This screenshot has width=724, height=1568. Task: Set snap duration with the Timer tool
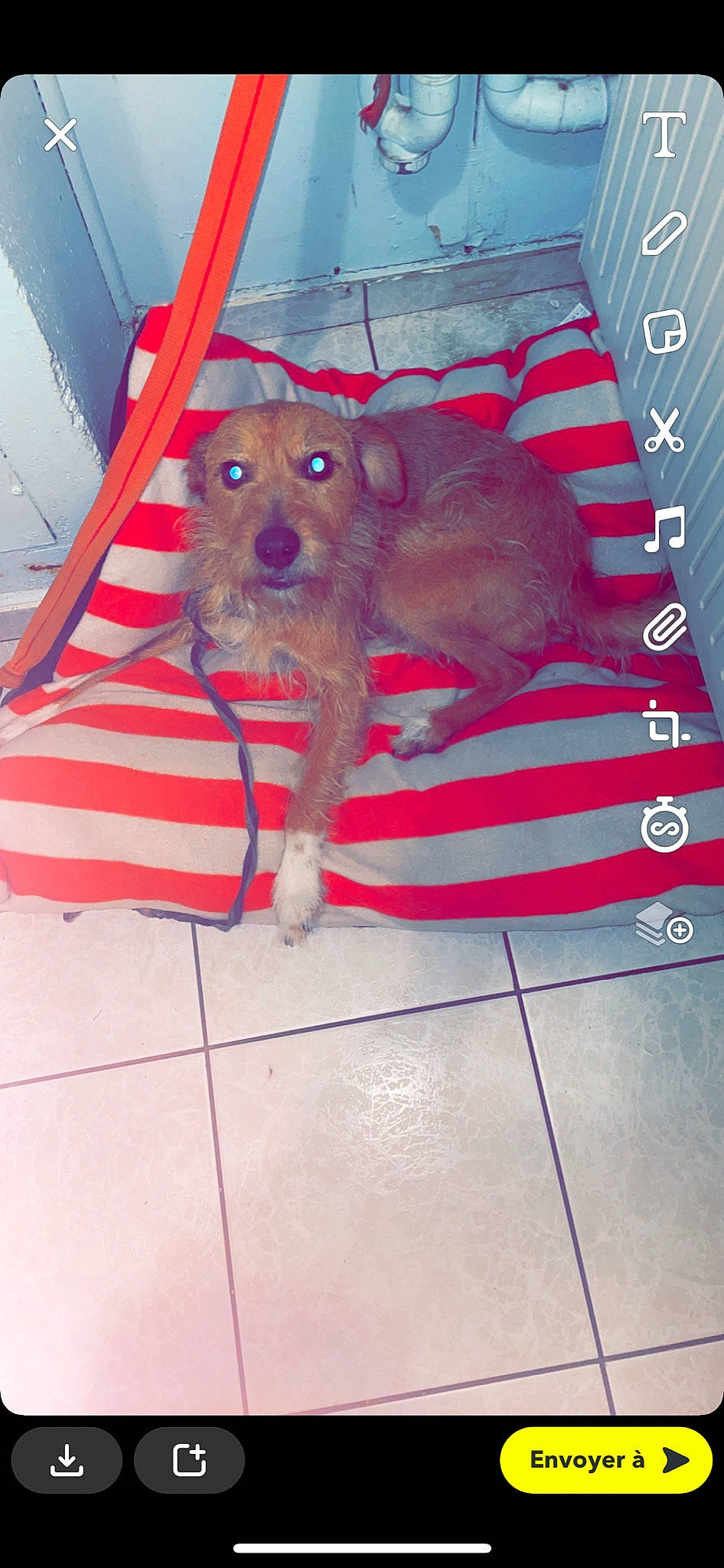[665, 827]
